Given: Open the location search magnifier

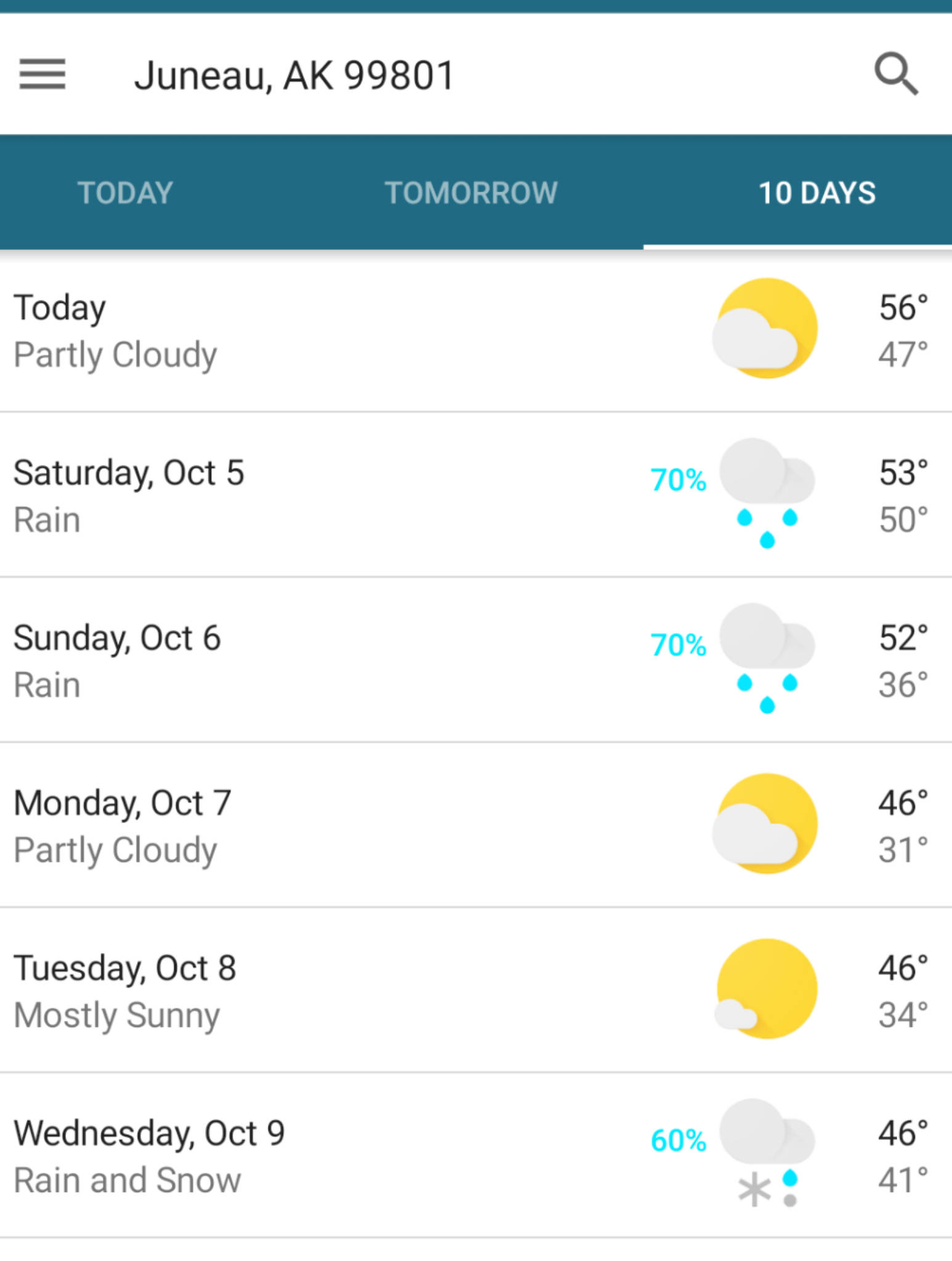Looking at the screenshot, I should point(896,75).
